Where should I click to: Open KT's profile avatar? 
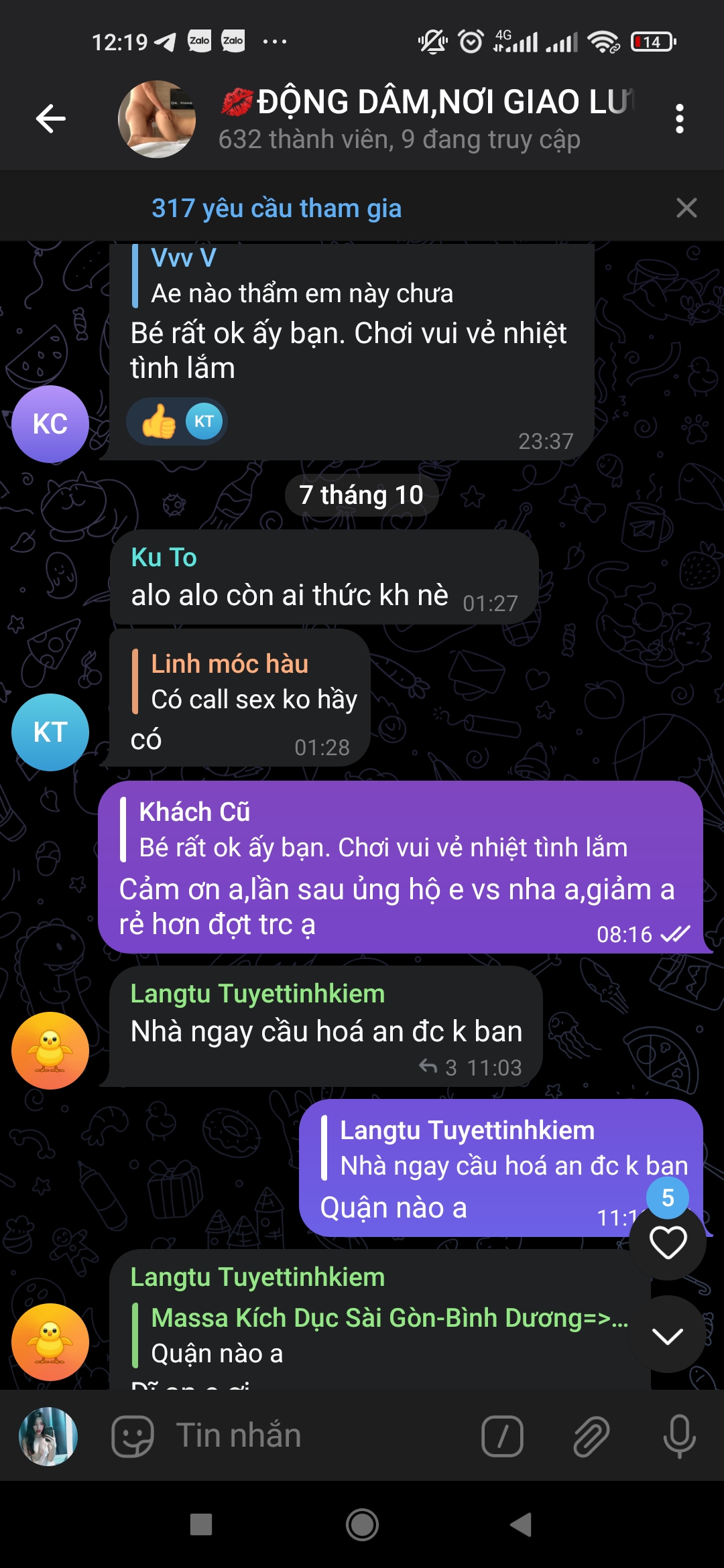50,732
